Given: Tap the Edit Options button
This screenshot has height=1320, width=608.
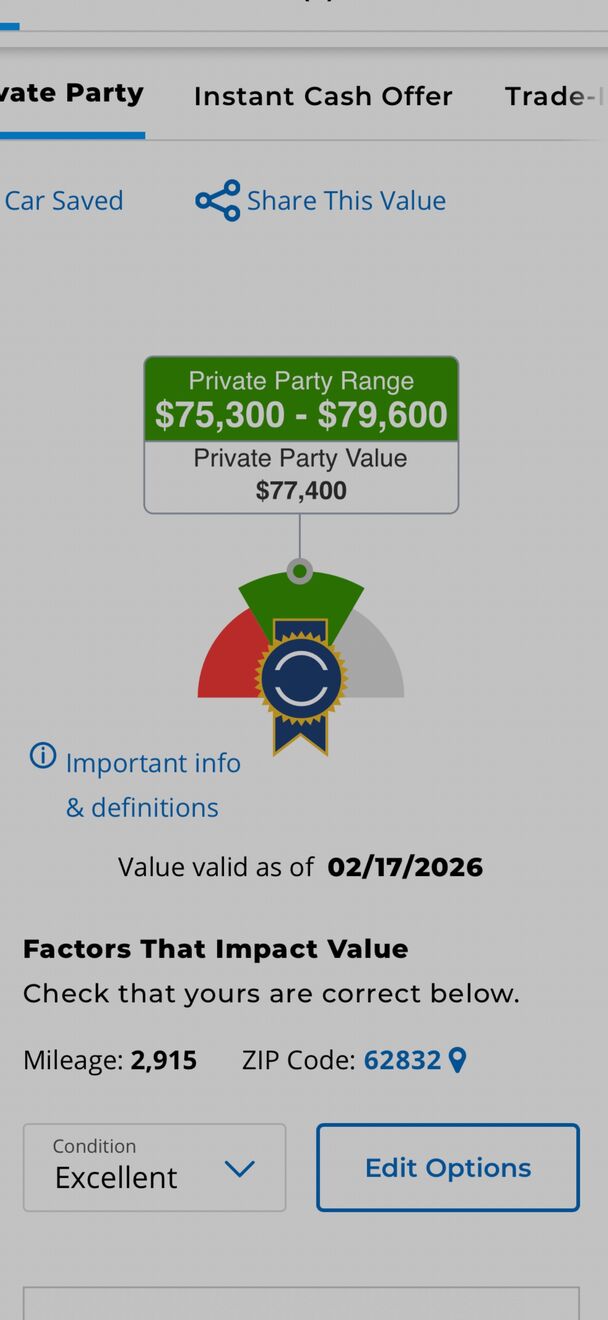Looking at the screenshot, I should pyautogui.click(x=448, y=1167).
